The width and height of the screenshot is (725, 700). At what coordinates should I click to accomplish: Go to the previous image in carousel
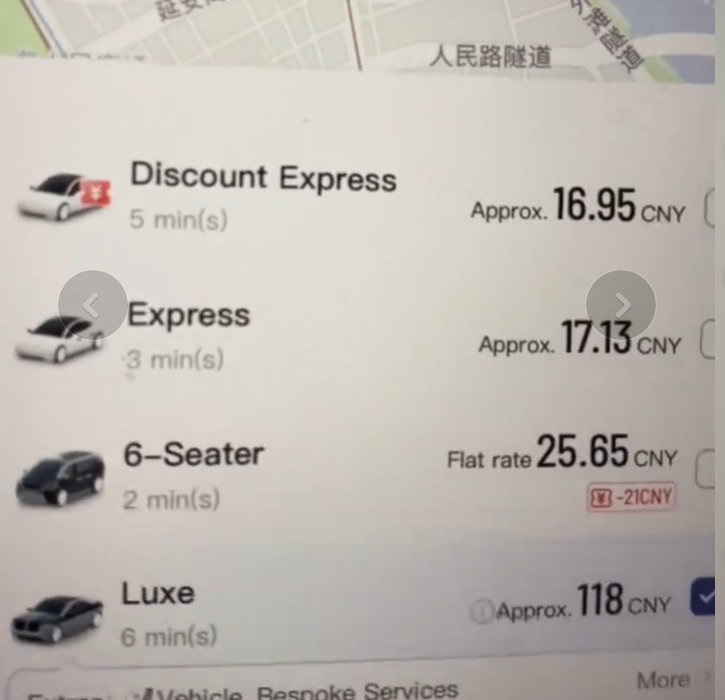[x=92, y=305]
